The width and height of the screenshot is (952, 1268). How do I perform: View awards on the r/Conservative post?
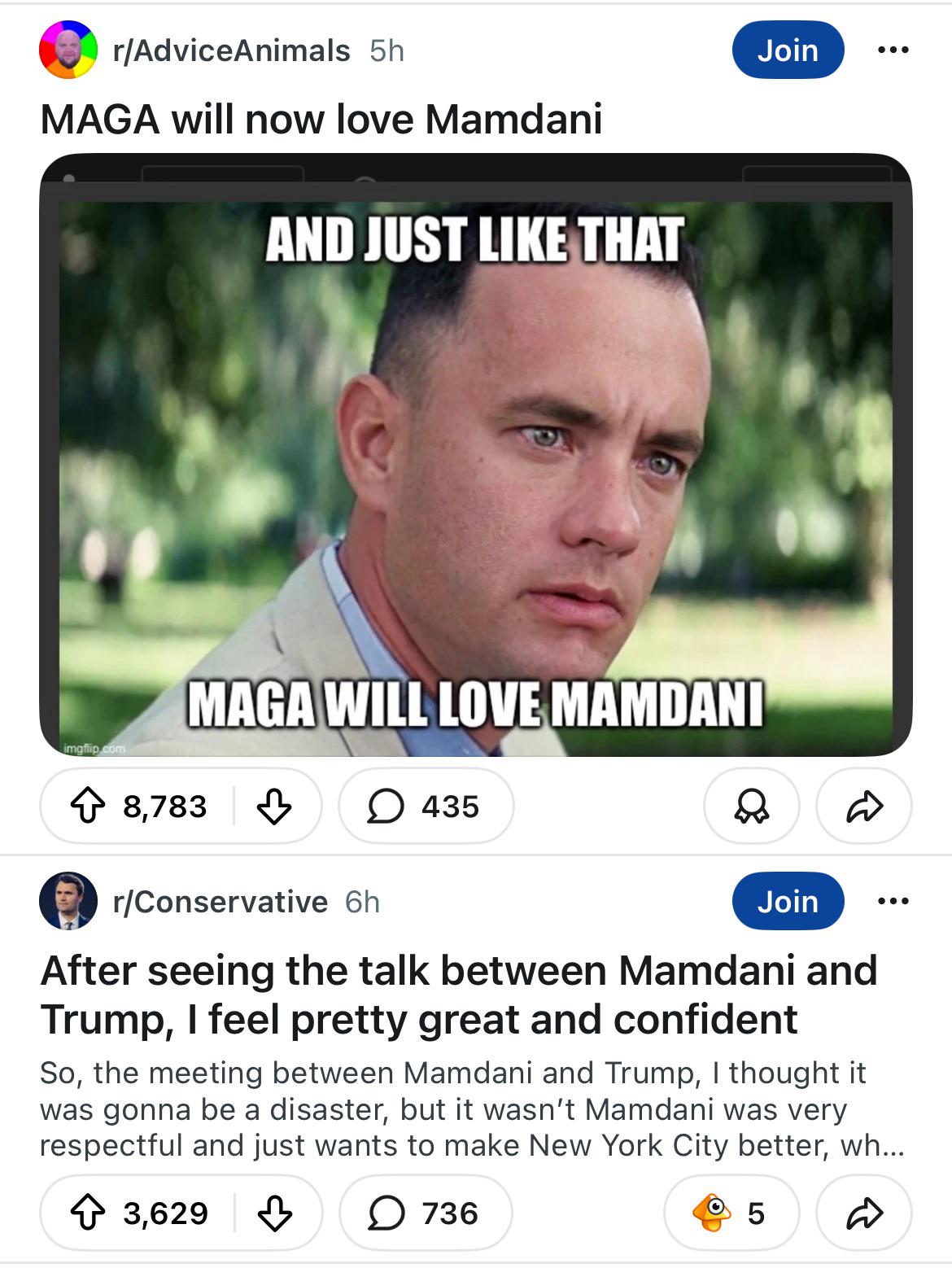[731, 1213]
